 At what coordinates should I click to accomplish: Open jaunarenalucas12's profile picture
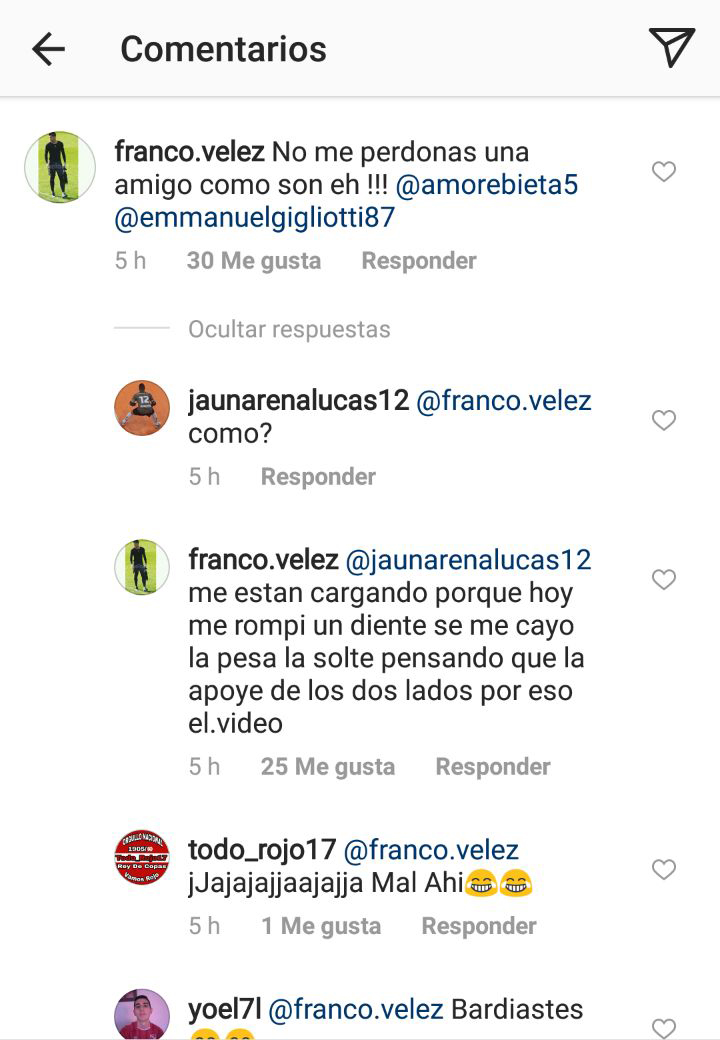pyautogui.click(x=142, y=407)
